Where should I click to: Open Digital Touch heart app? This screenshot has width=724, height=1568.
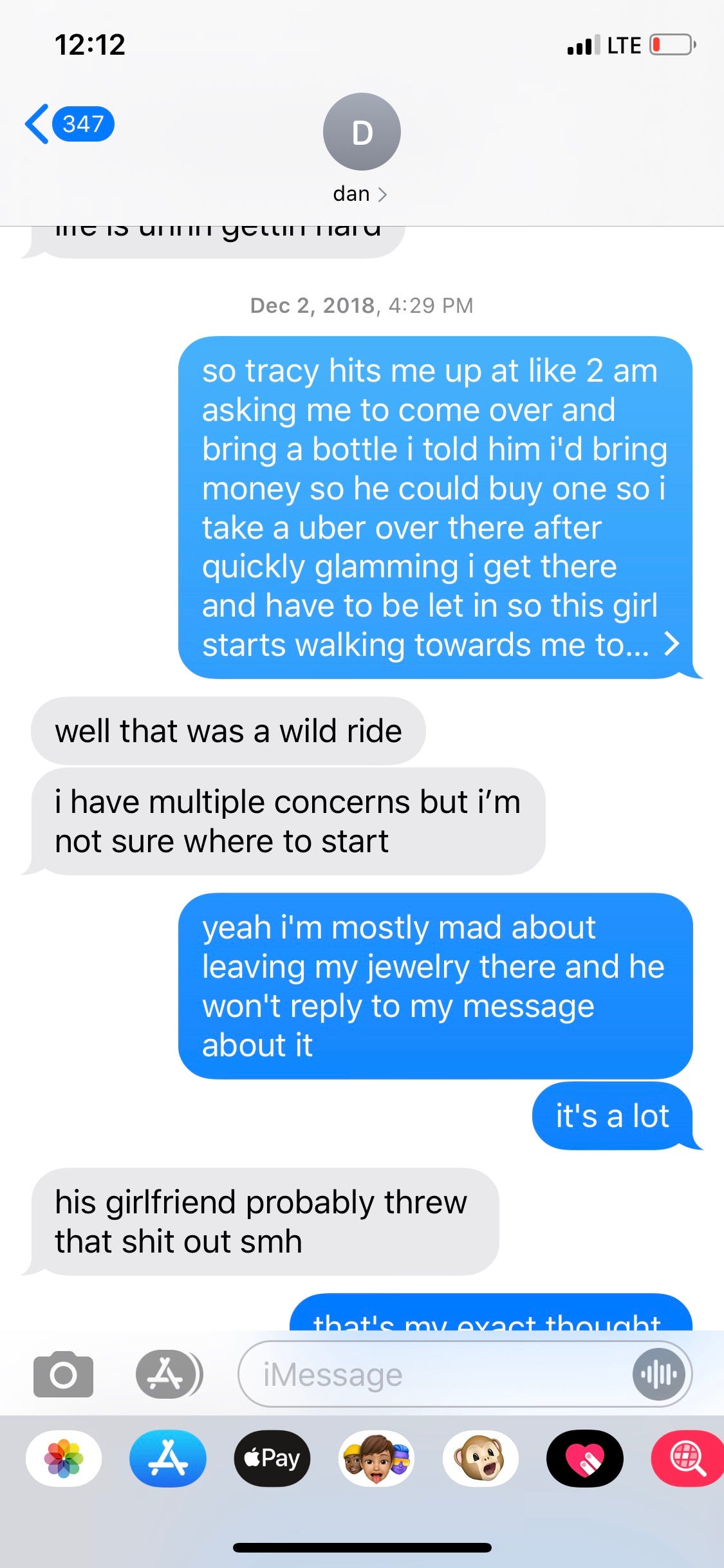click(x=585, y=1459)
